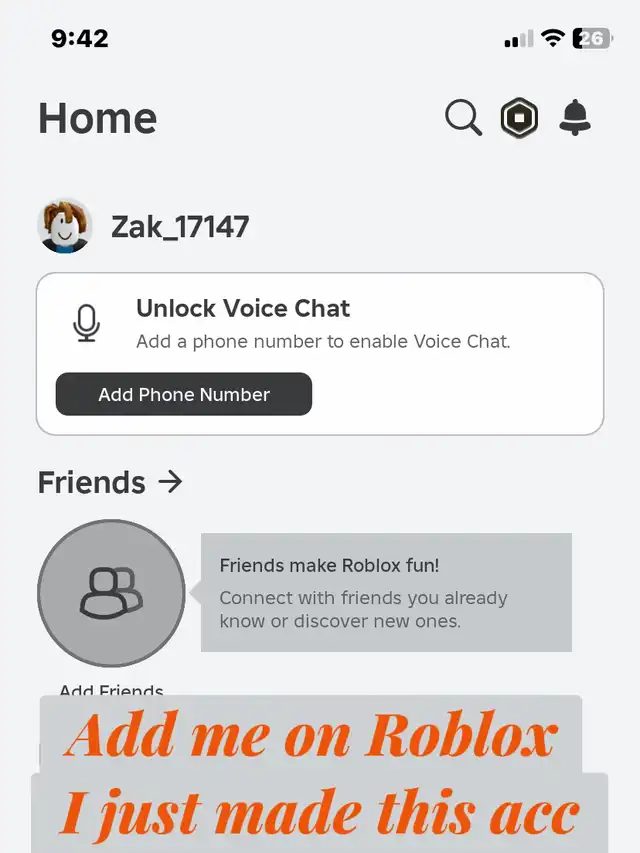Open the Robux balance icon
The height and width of the screenshot is (853, 640).
pos(519,118)
